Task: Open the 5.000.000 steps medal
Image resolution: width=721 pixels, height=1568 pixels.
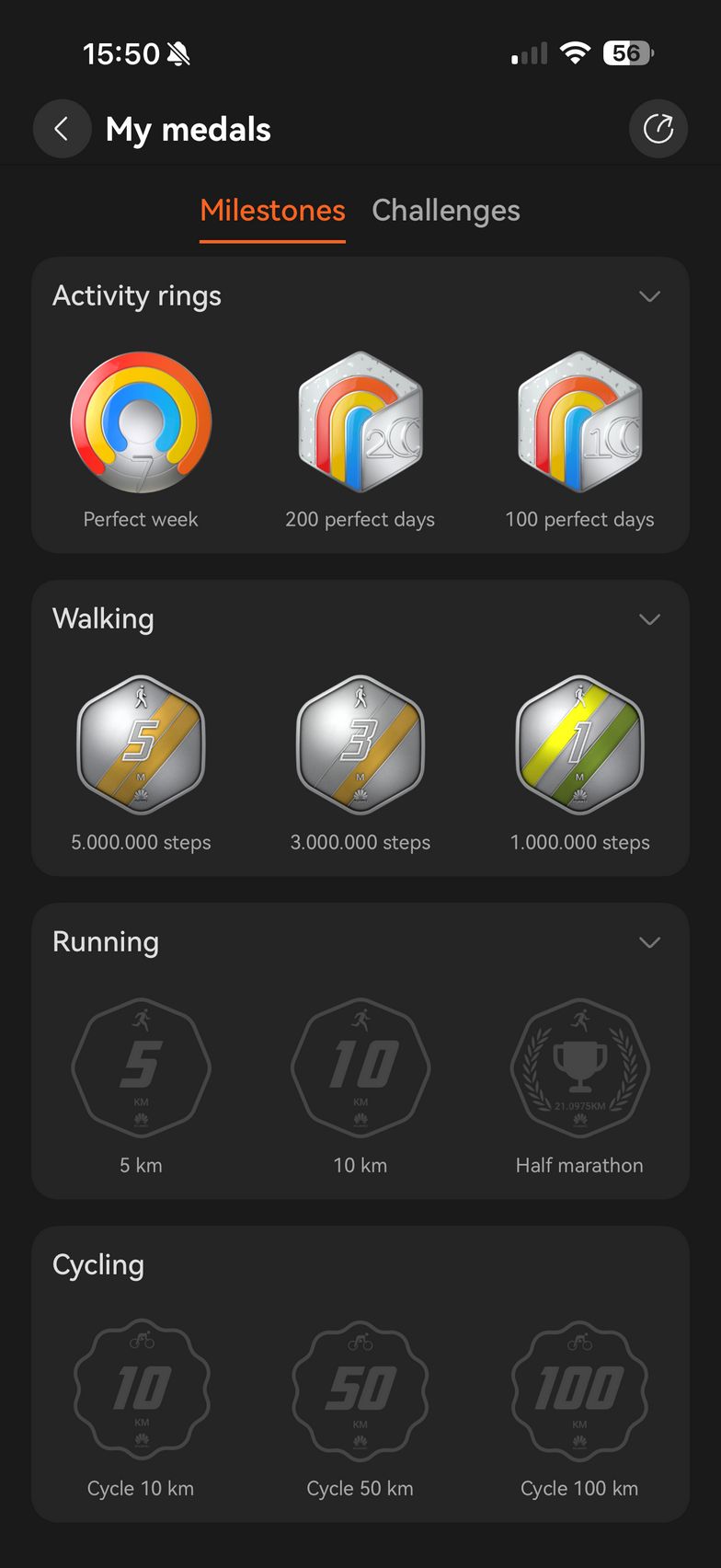Action: click(141, 745)
